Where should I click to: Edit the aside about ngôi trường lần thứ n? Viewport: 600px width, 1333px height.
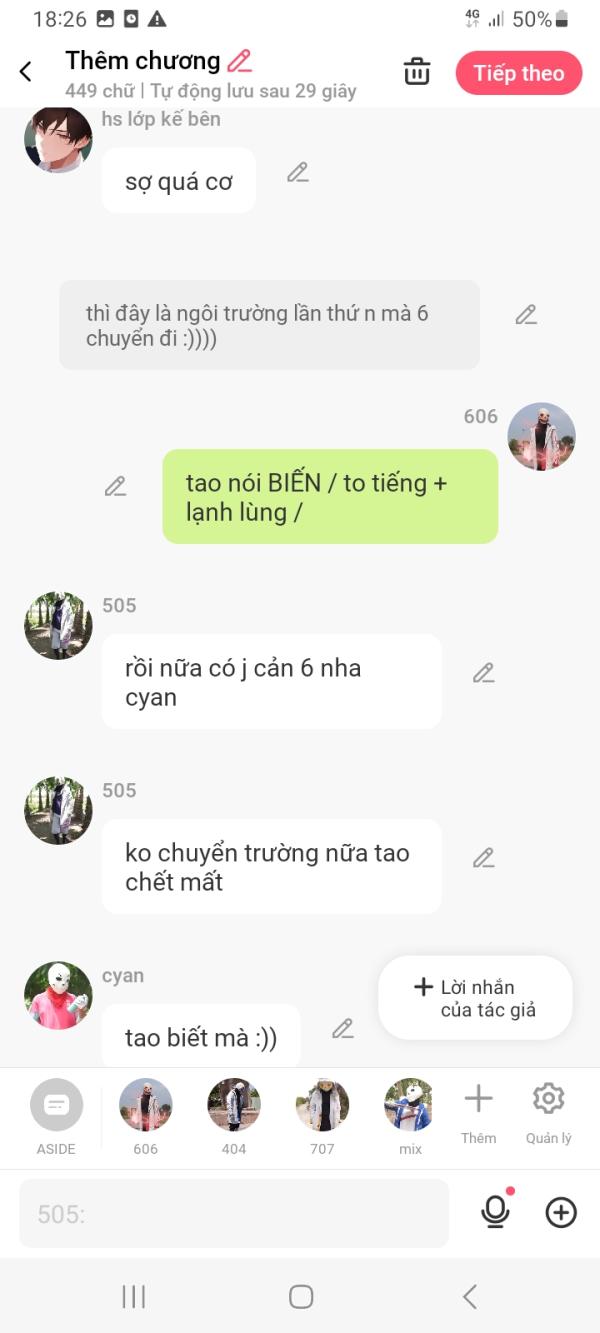(x=526, y=315)
